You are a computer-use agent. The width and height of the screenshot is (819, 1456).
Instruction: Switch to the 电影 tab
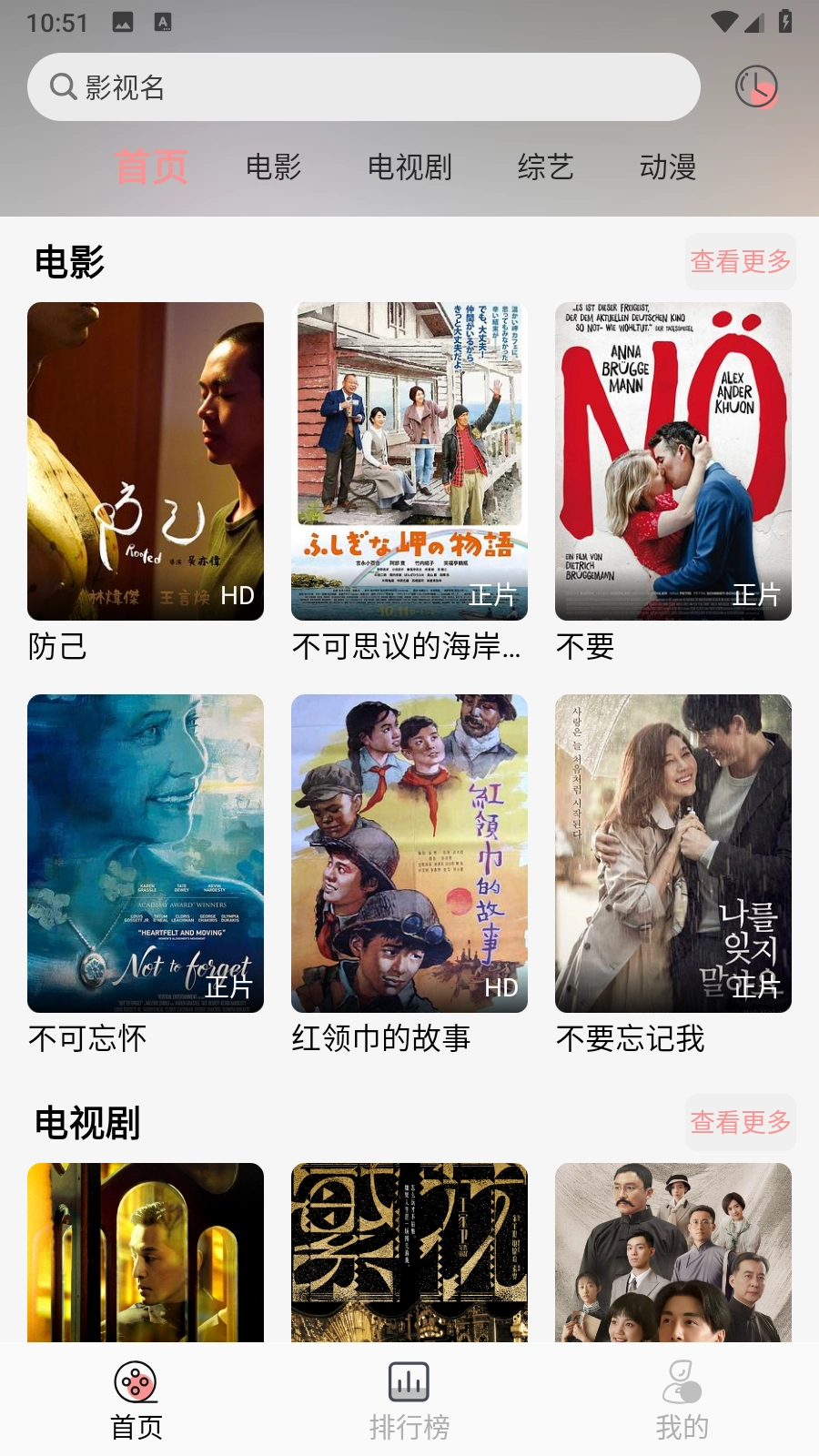tap(273, 168)
